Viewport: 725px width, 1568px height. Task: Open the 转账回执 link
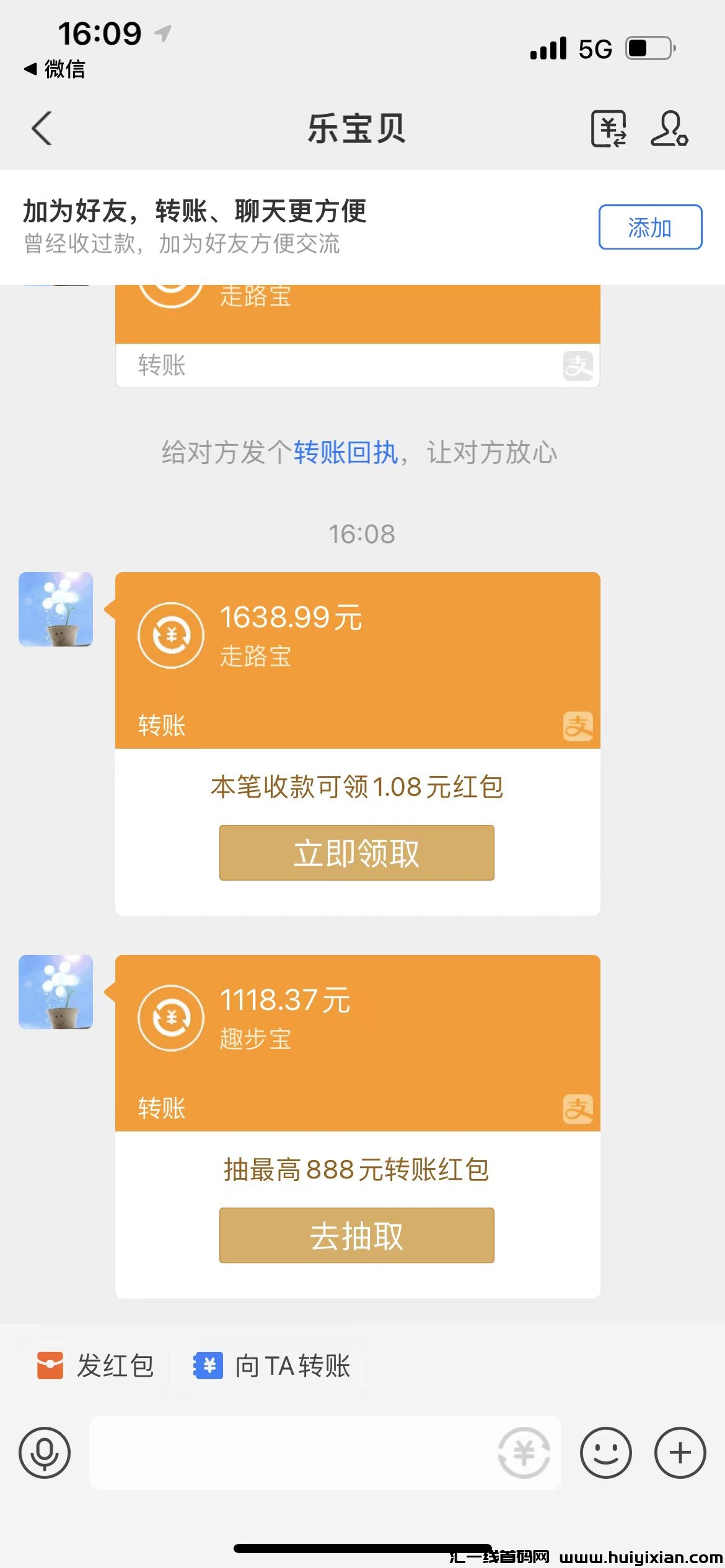(345, 453)
